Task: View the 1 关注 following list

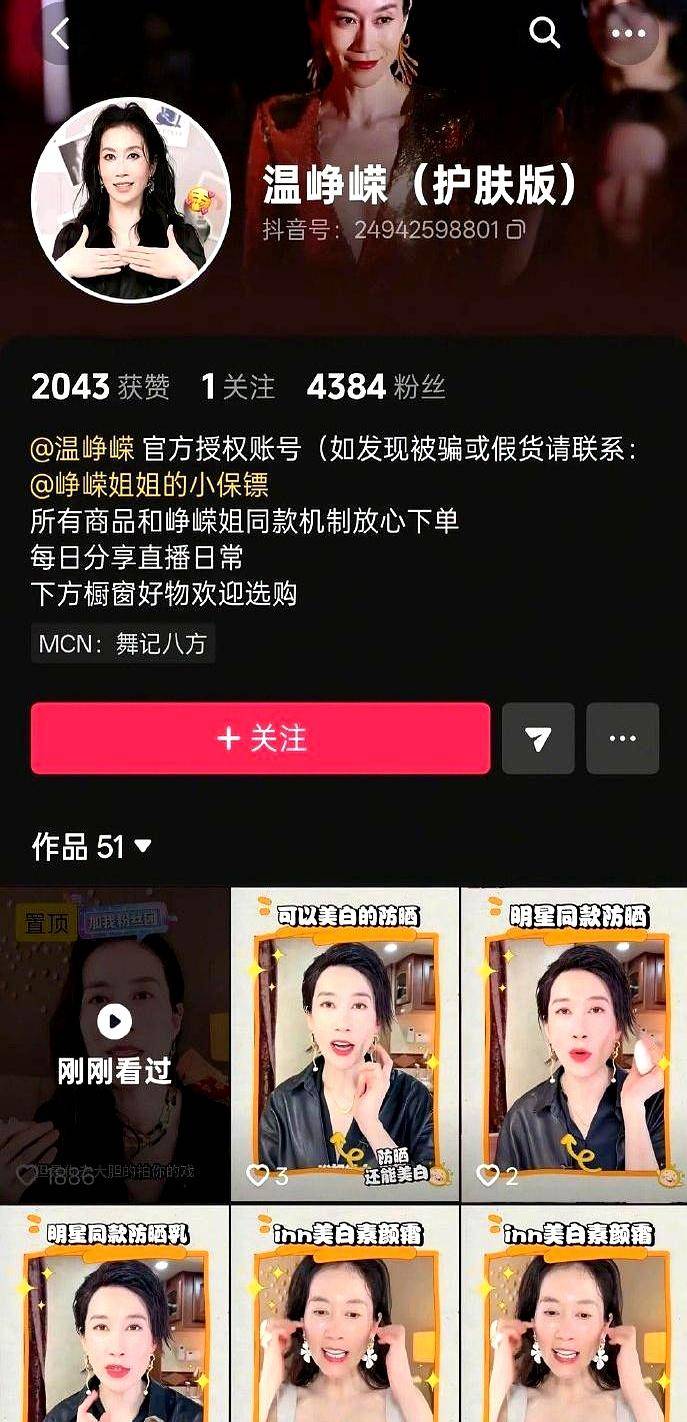Action: tap(238, 388)
